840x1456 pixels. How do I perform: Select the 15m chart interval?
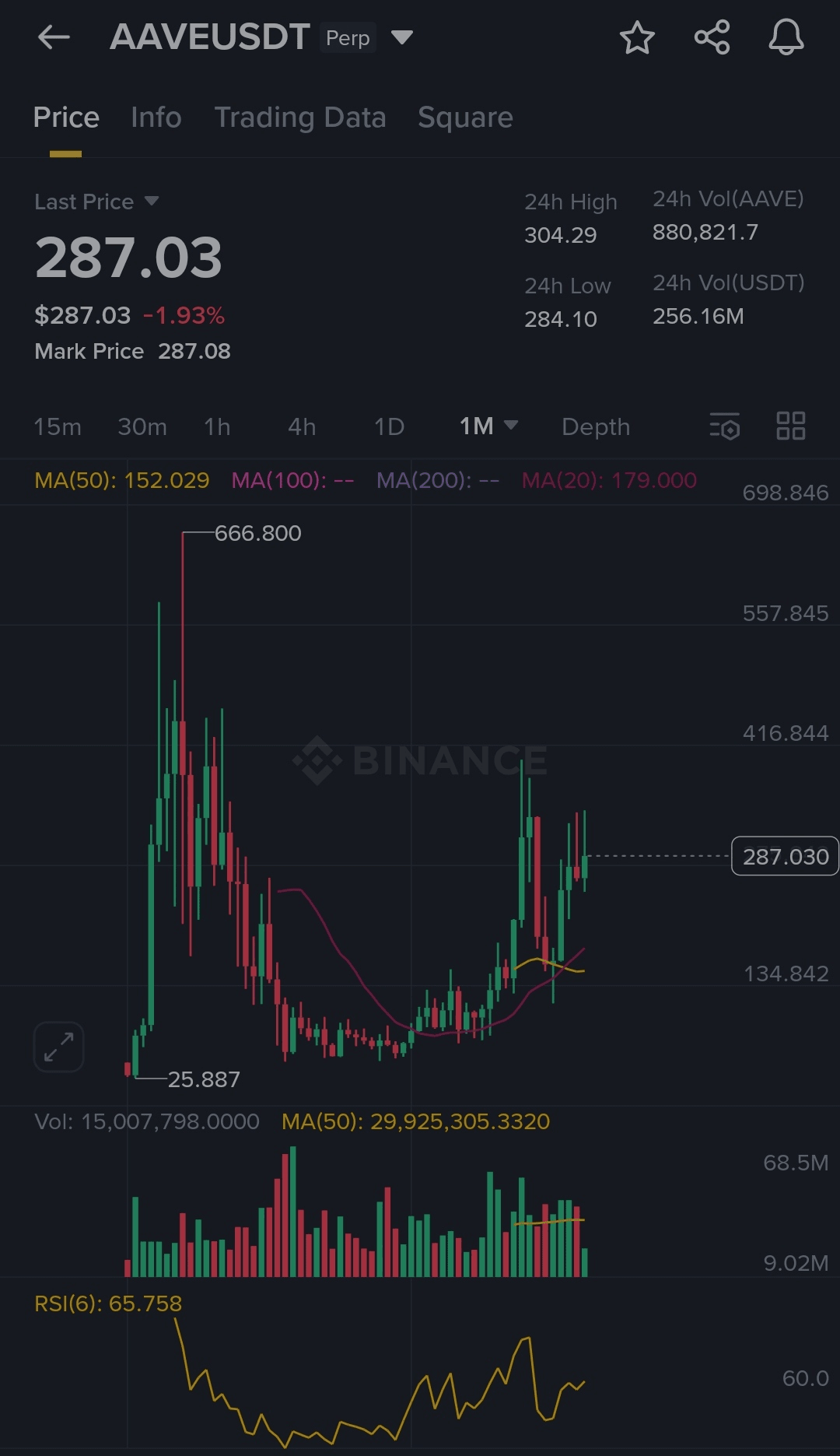tap(58, 426)
